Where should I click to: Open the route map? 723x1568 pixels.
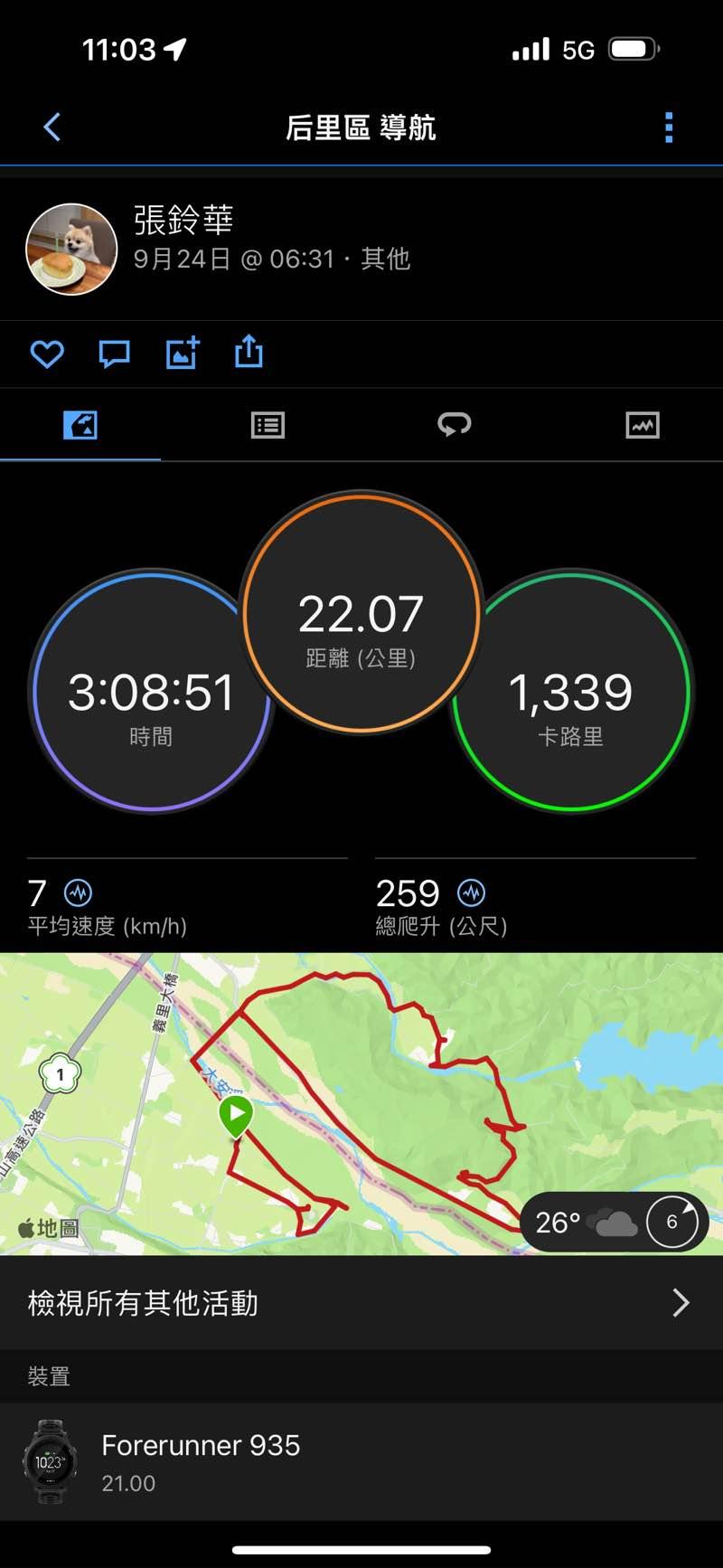coord(361,1085)
